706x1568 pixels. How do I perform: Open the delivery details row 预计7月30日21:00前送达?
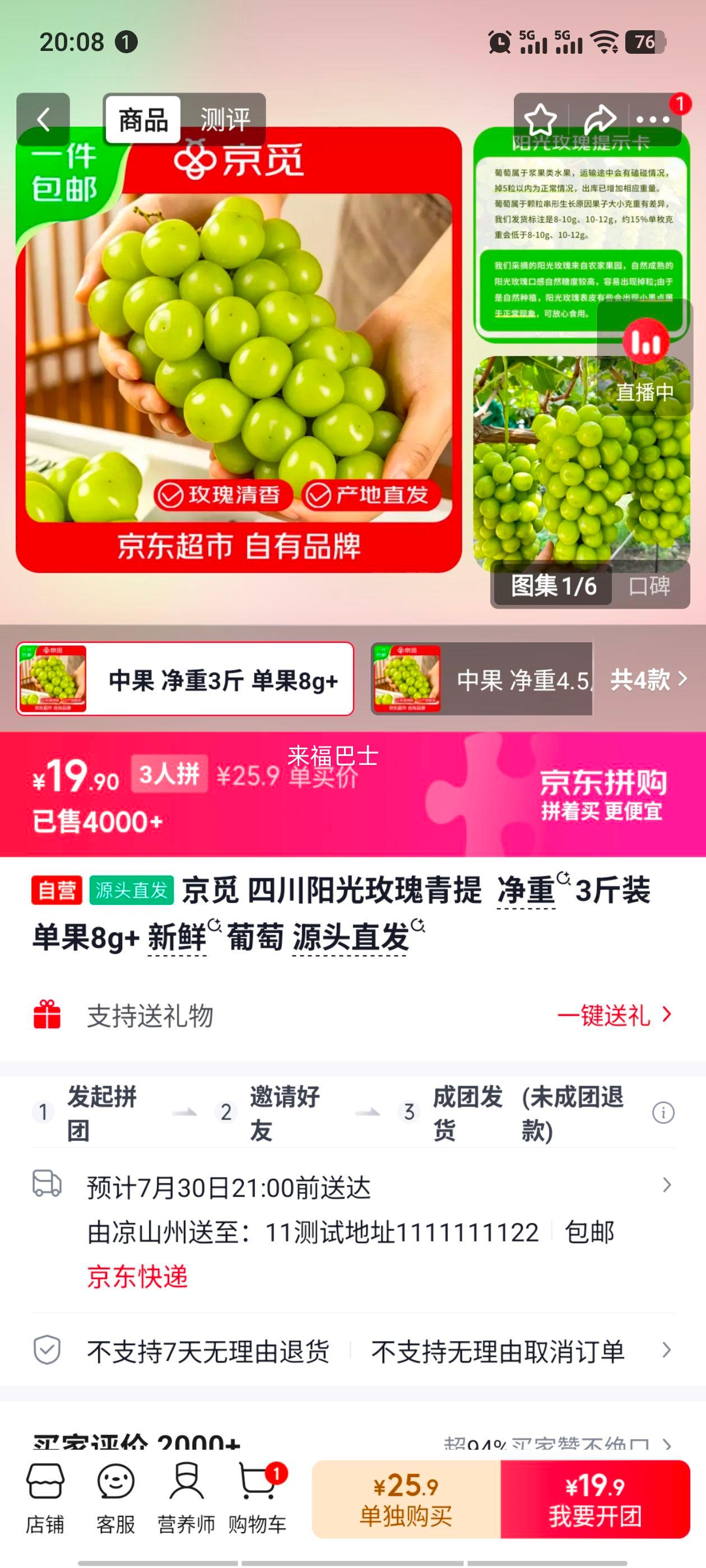tap(352, 1231)
